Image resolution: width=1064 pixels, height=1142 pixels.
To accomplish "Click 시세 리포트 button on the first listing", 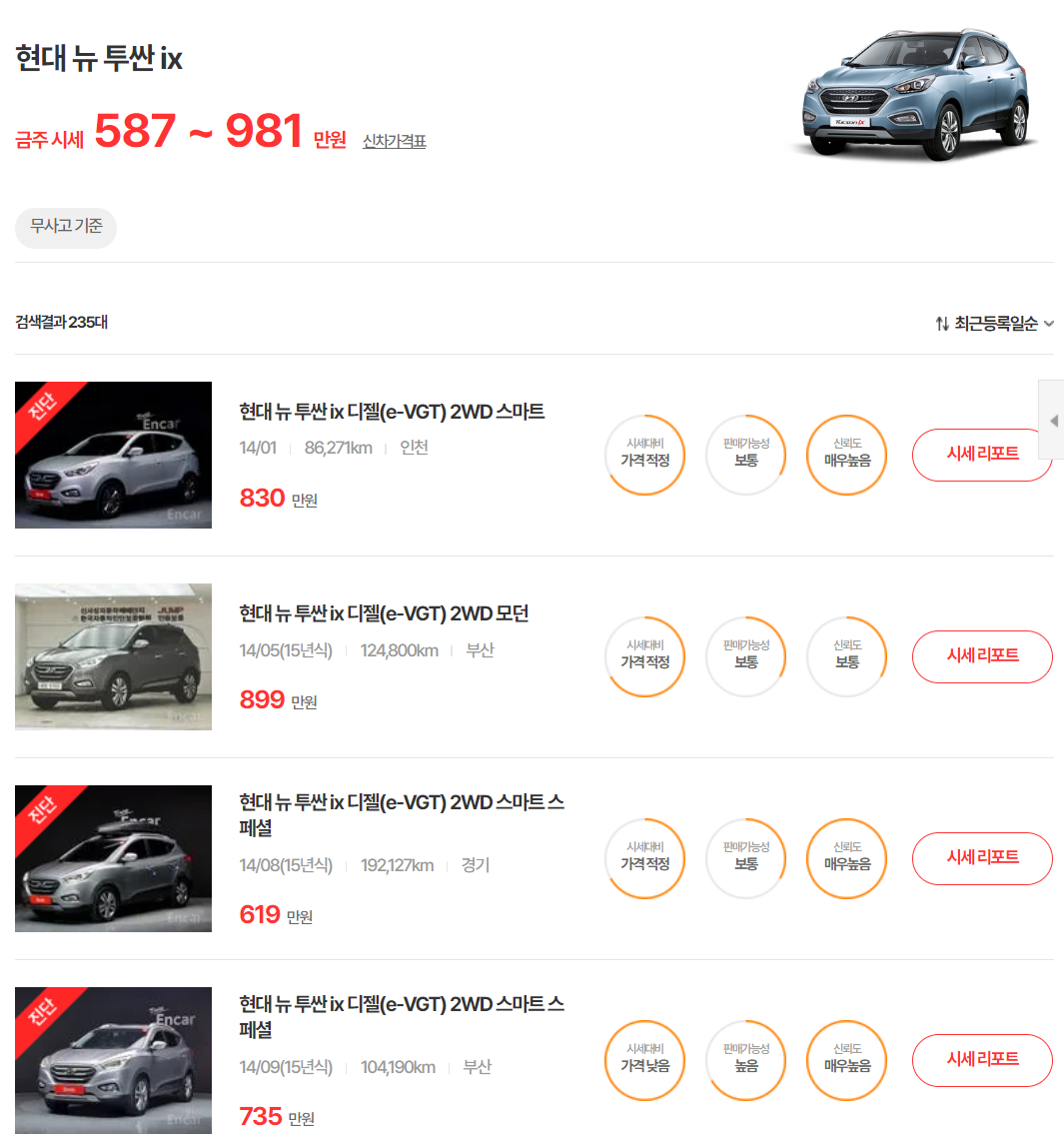I will tap(981, 455).
